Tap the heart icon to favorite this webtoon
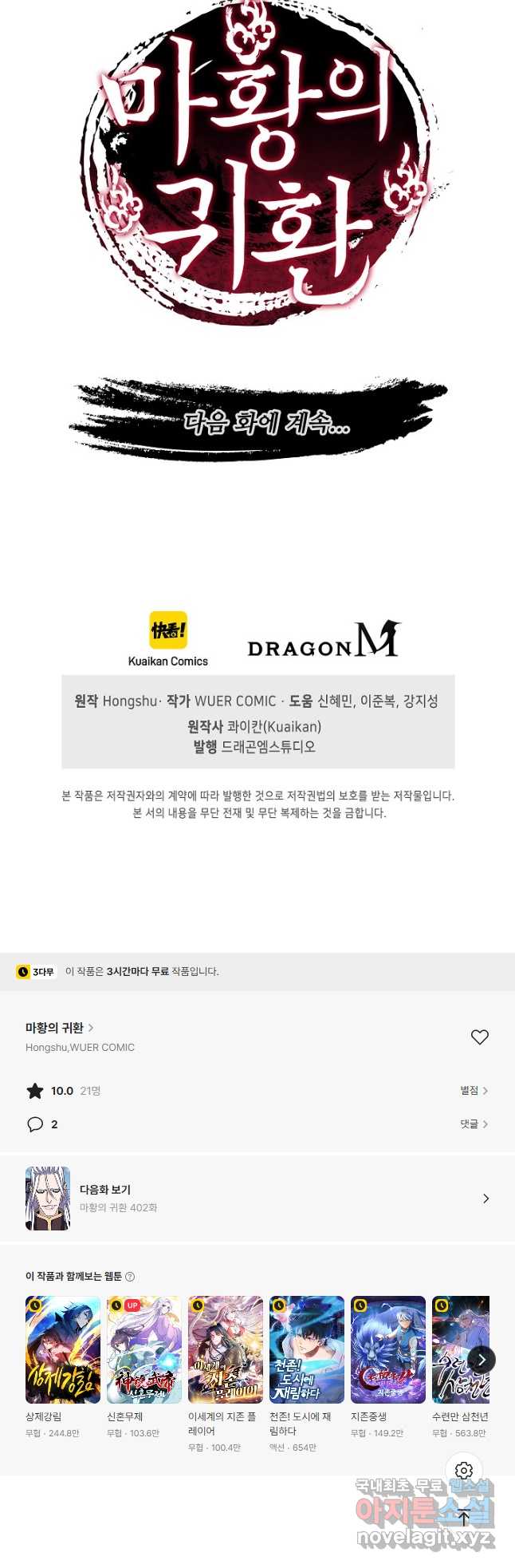The image size is (515, 1568). click(479, 1037)
